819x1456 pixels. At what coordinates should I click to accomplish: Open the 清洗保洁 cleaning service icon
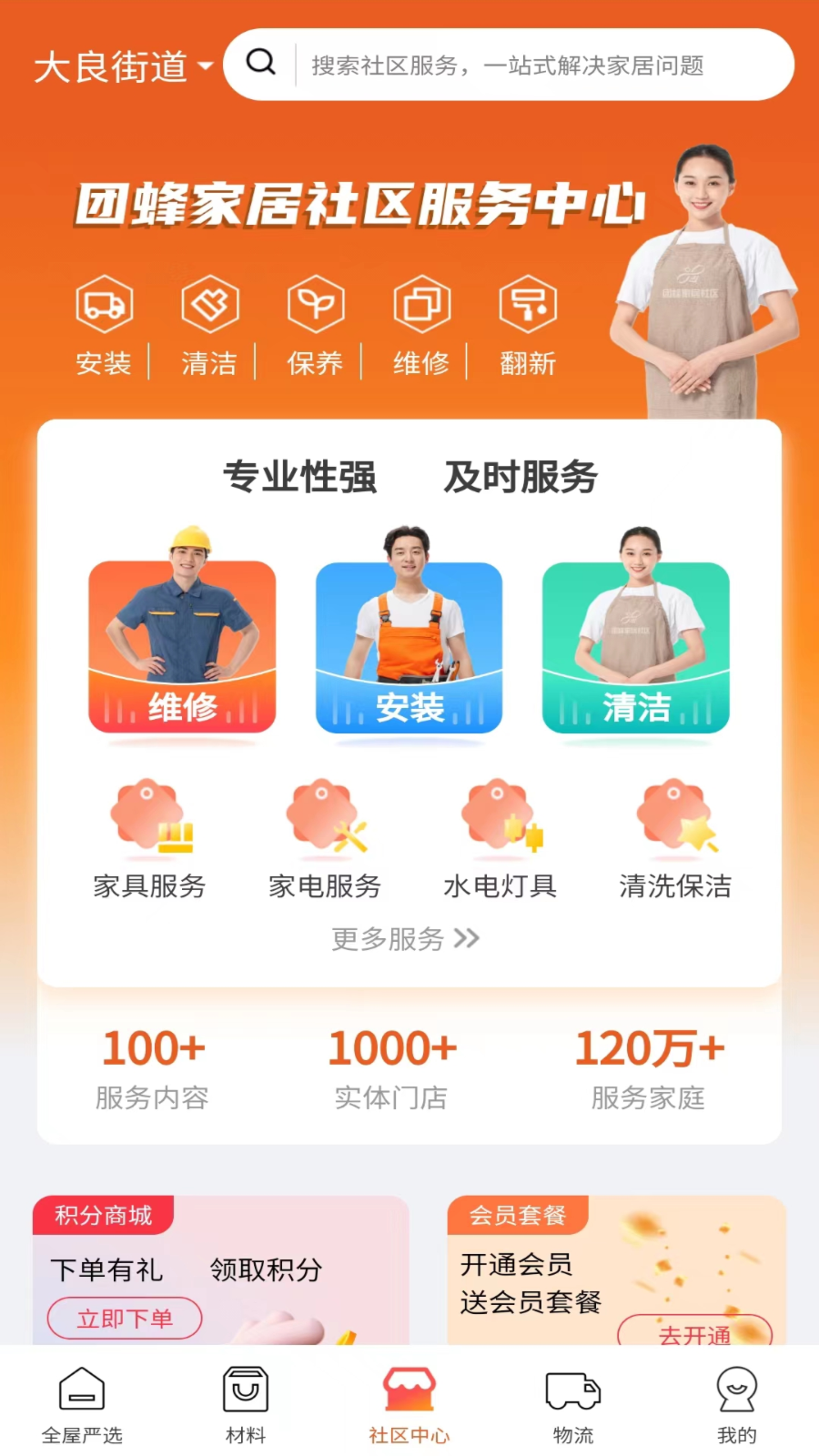pyautogui.click(x=675, y=819)
